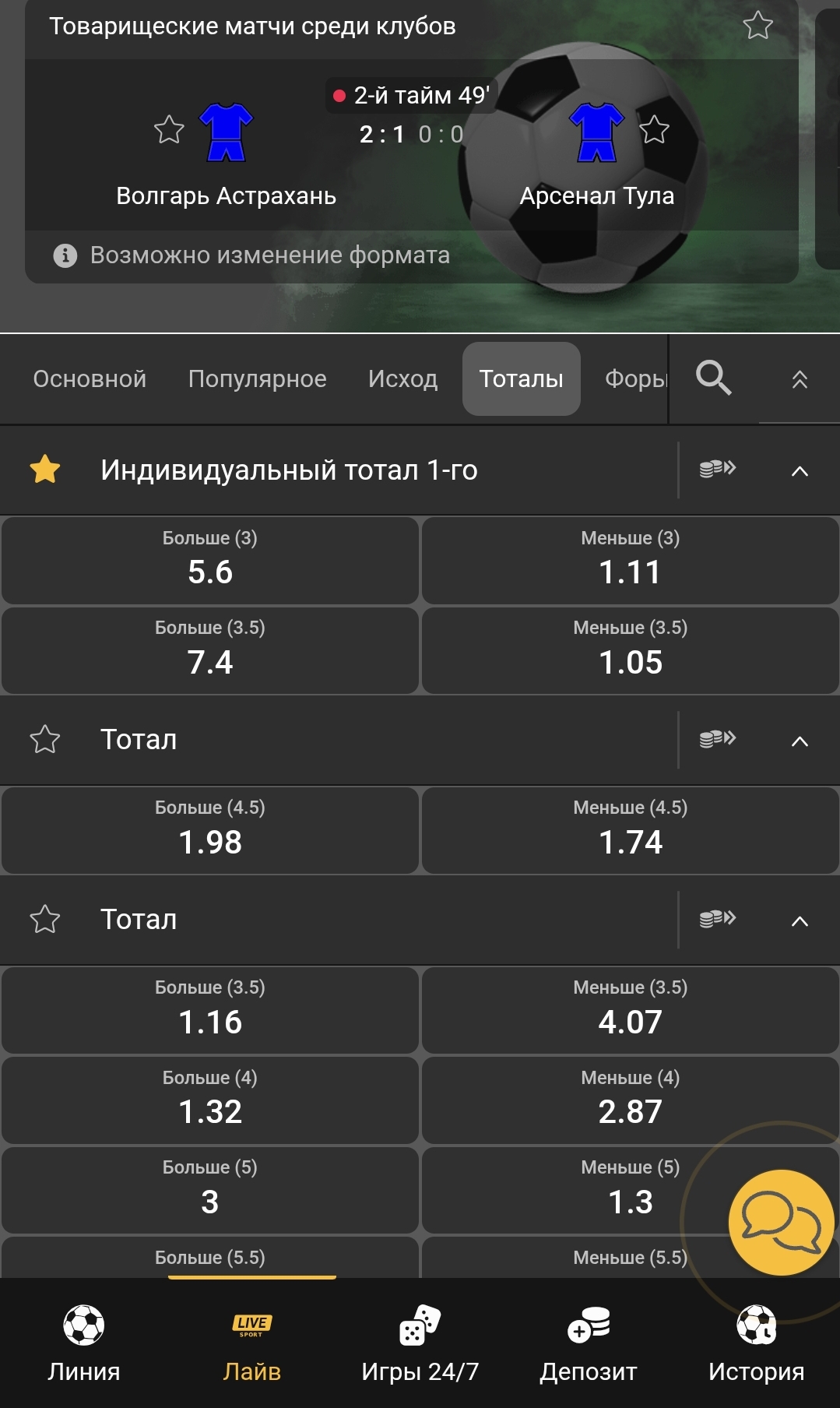Open the support chat bubble
This screenshot has height=1408, width=840.
point(781,1222)
